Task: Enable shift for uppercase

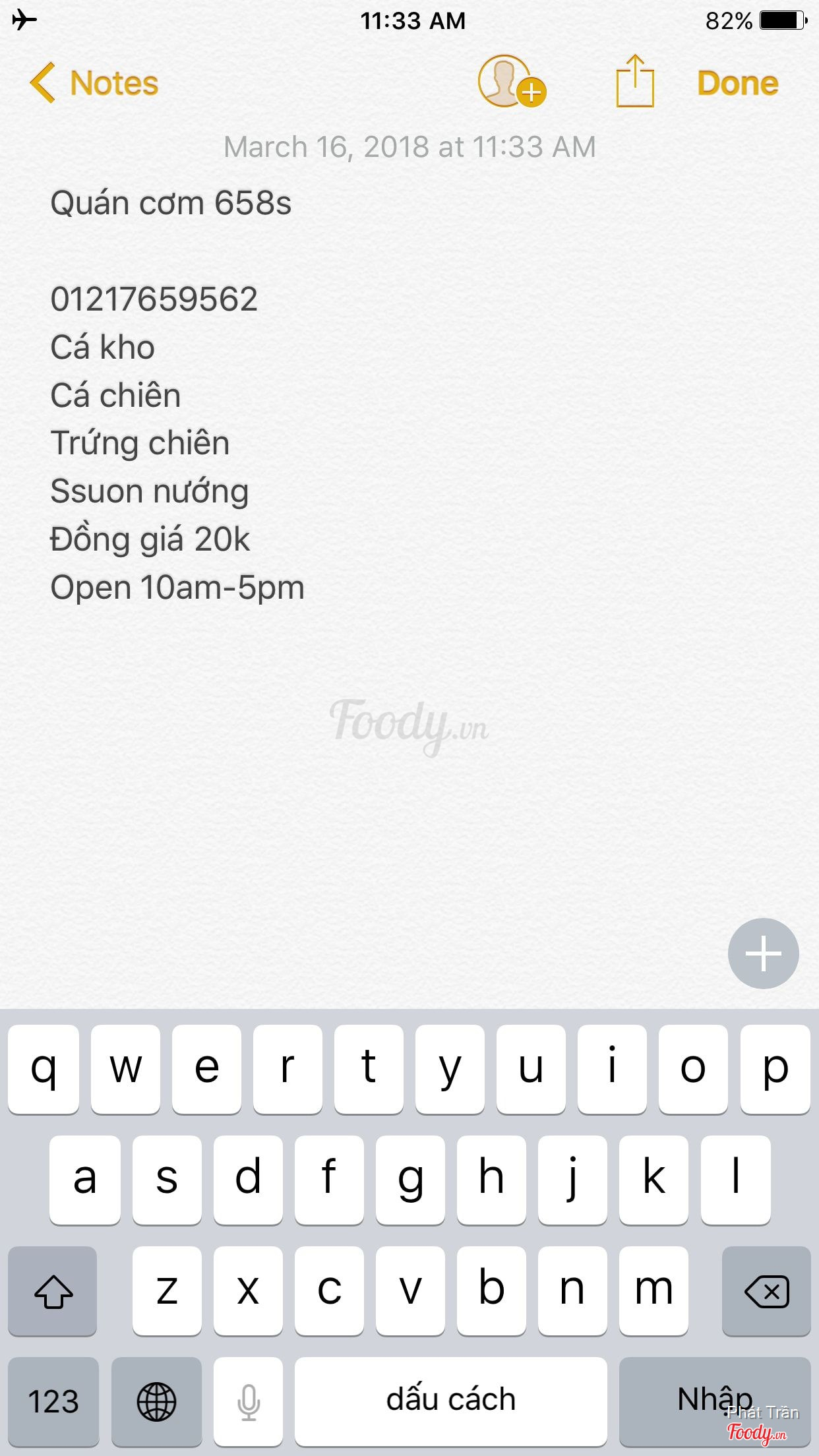Action: tap(53, 1290)
